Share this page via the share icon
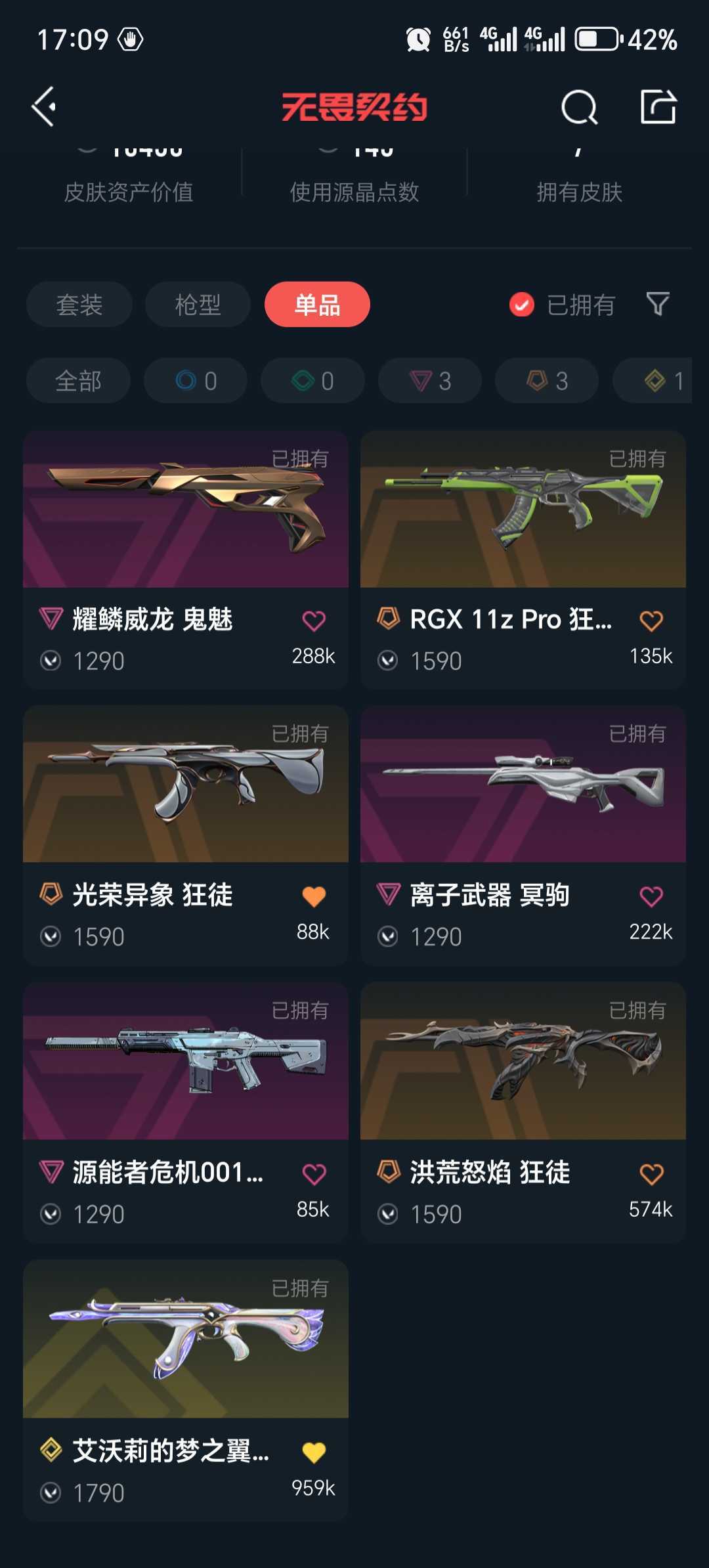 [658, 106]
